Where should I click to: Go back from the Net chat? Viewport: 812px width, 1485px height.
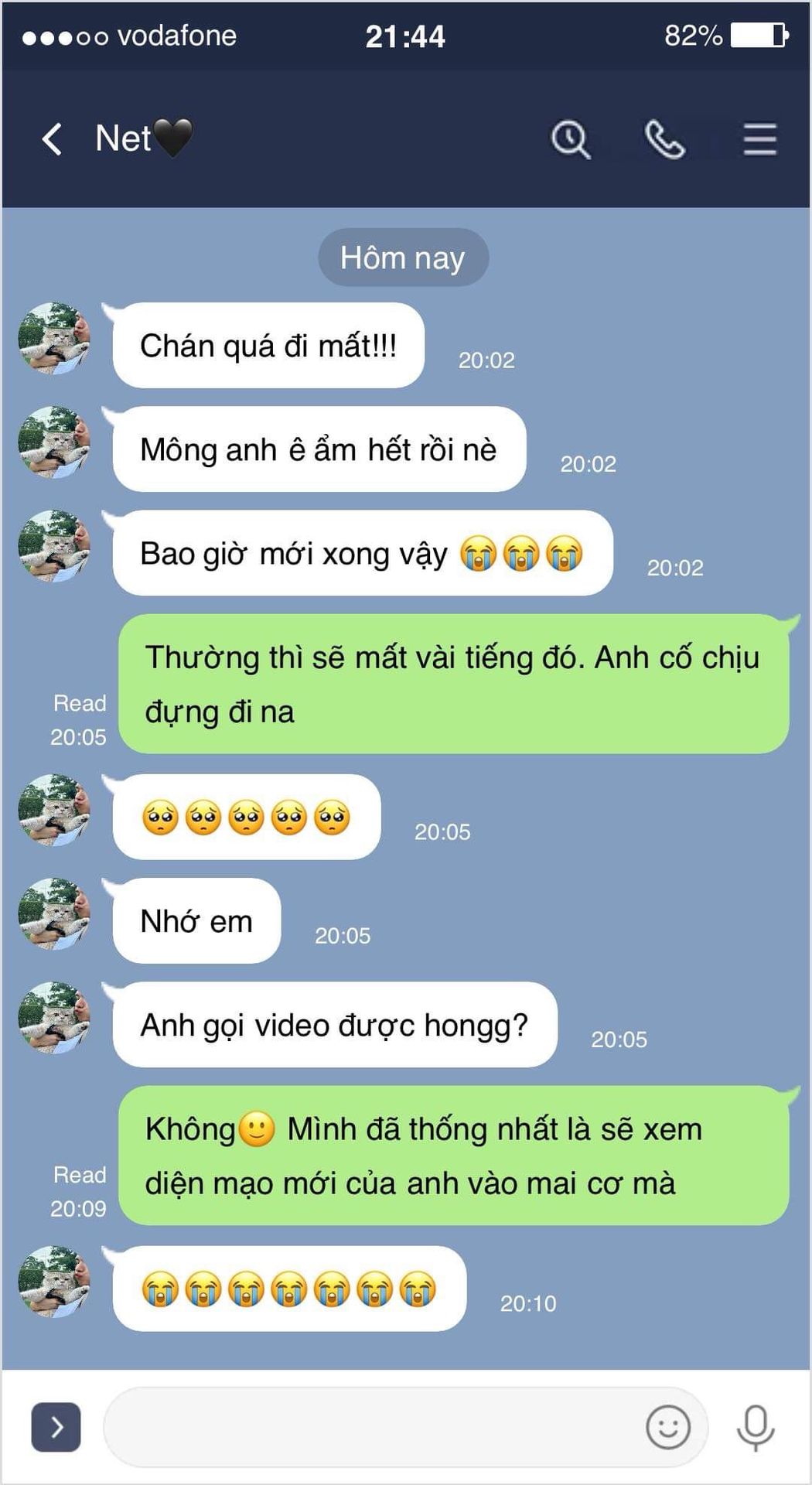pos(52,139)
